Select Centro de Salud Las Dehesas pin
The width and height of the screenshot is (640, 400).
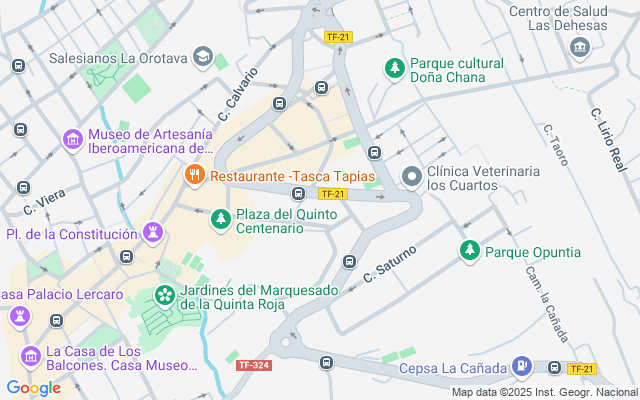pos(578,47)
